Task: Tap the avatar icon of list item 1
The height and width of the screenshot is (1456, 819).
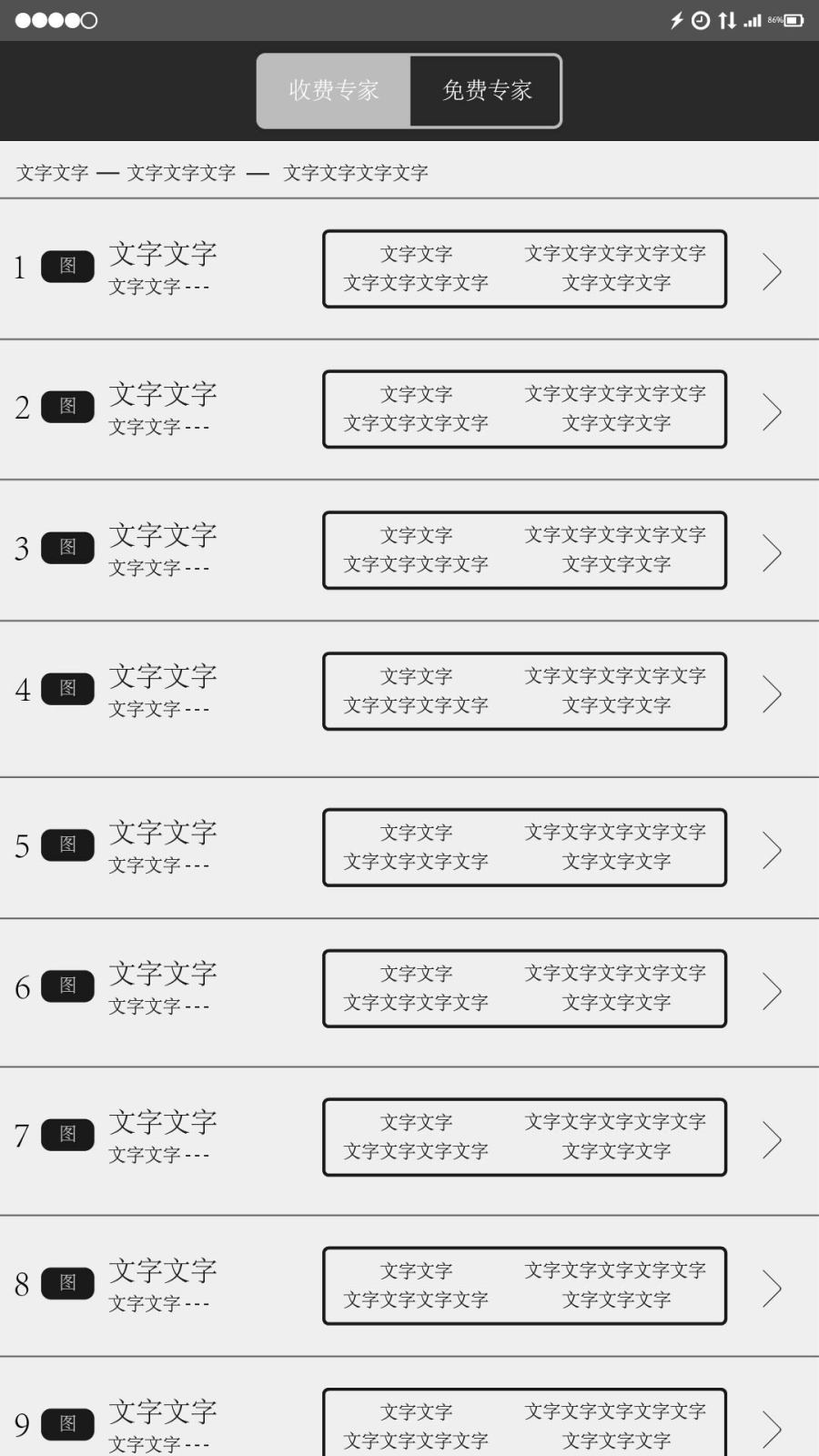Action: (66, 266)
